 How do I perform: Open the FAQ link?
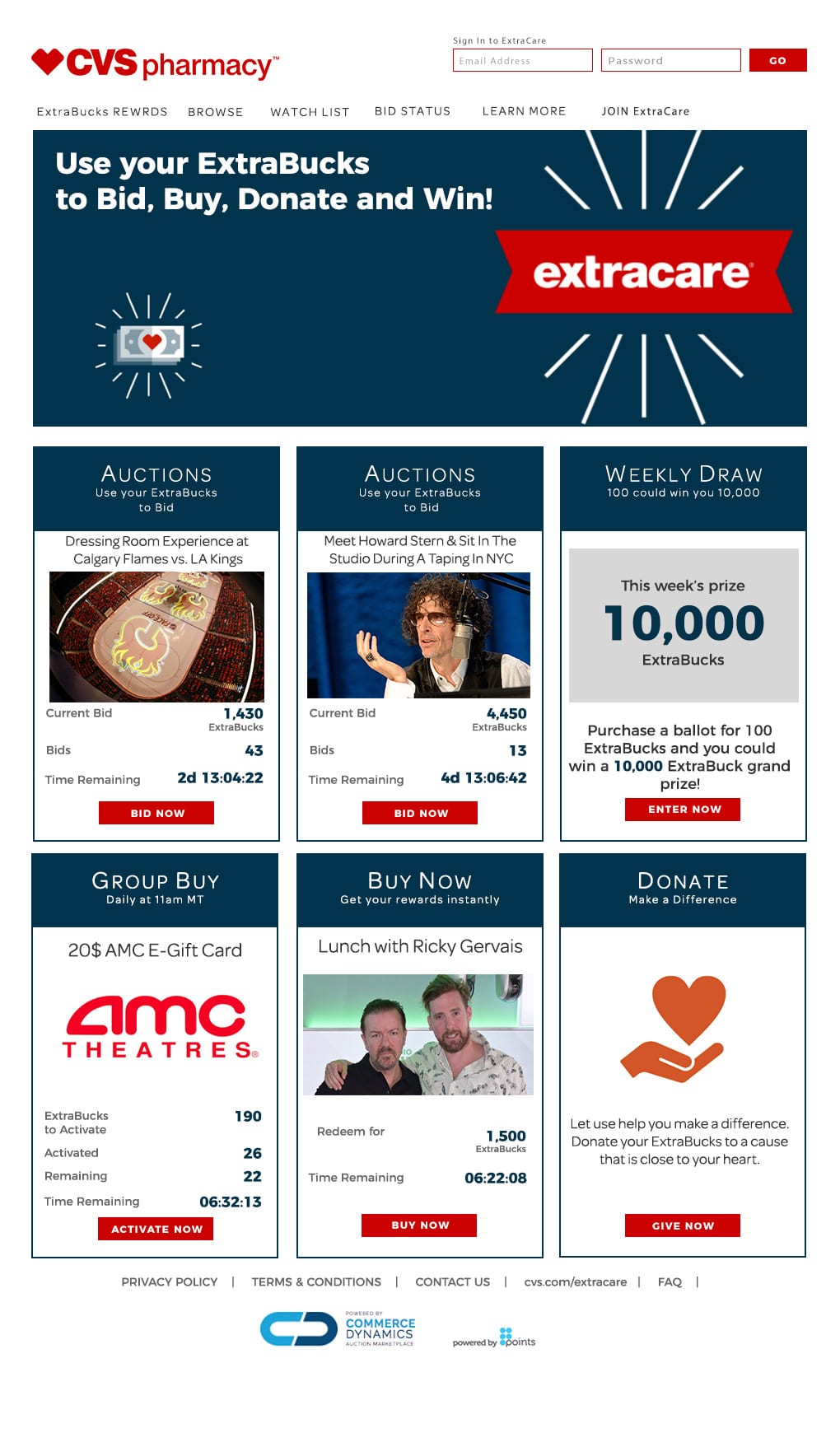670,1282
